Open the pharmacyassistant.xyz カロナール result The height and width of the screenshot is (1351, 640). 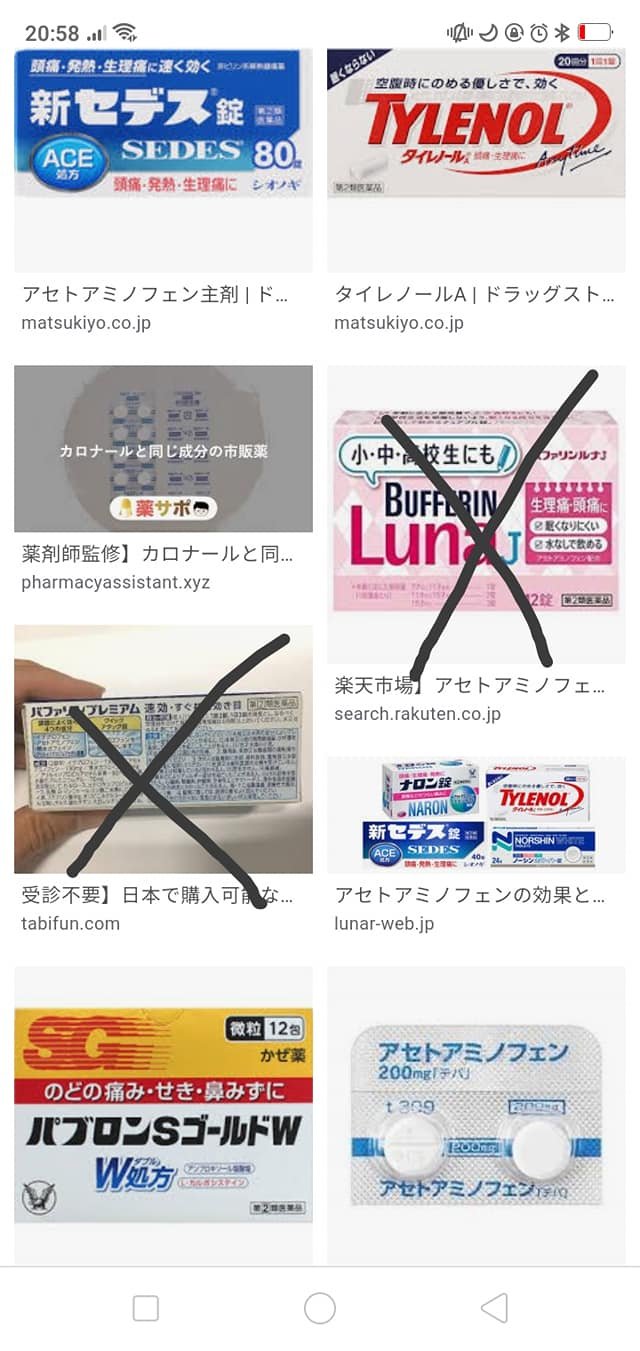coord(163,448)
